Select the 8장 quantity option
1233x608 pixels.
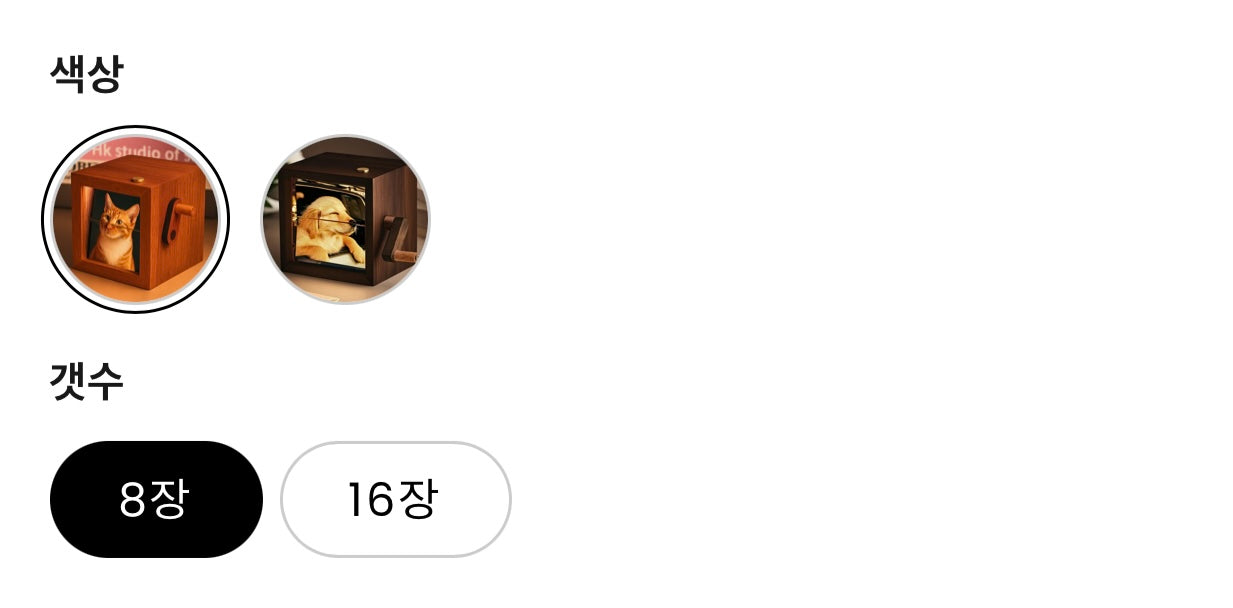click(156, 499)
